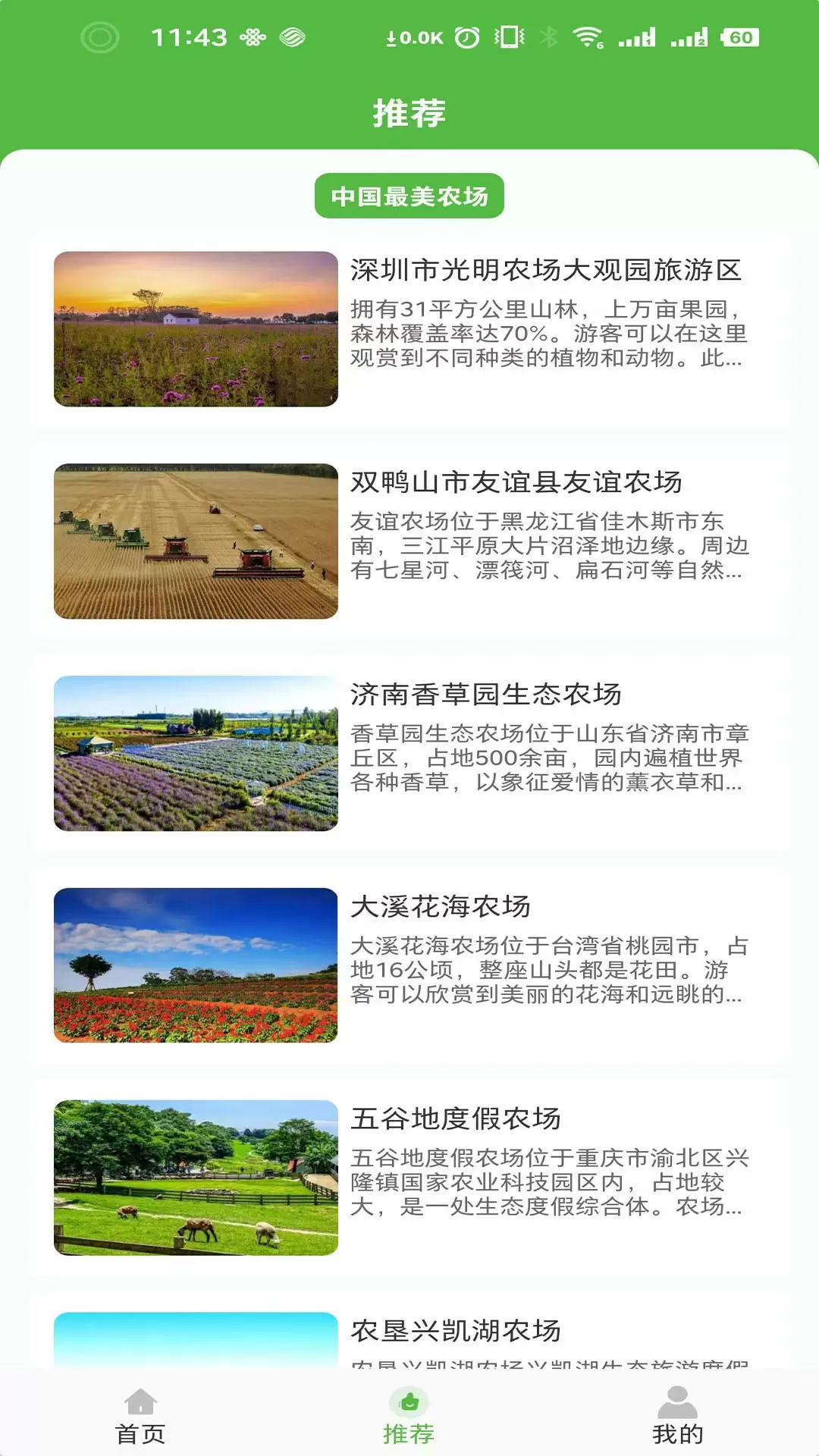Open 农垦兴凯湖农场 card
The width and height of the screenshot is (819, 1456).
409,1332
